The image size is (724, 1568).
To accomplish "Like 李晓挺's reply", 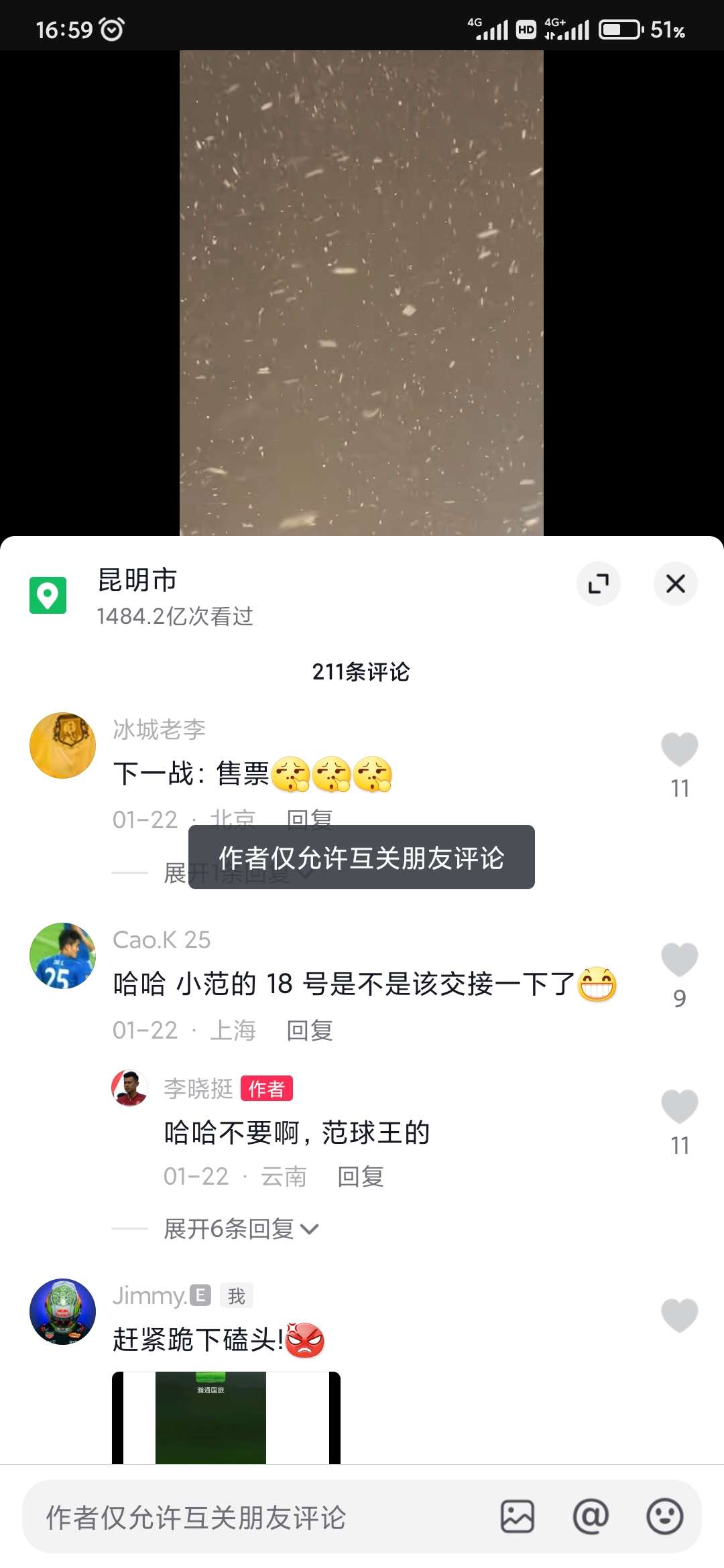I will (x=679, y=1107).
